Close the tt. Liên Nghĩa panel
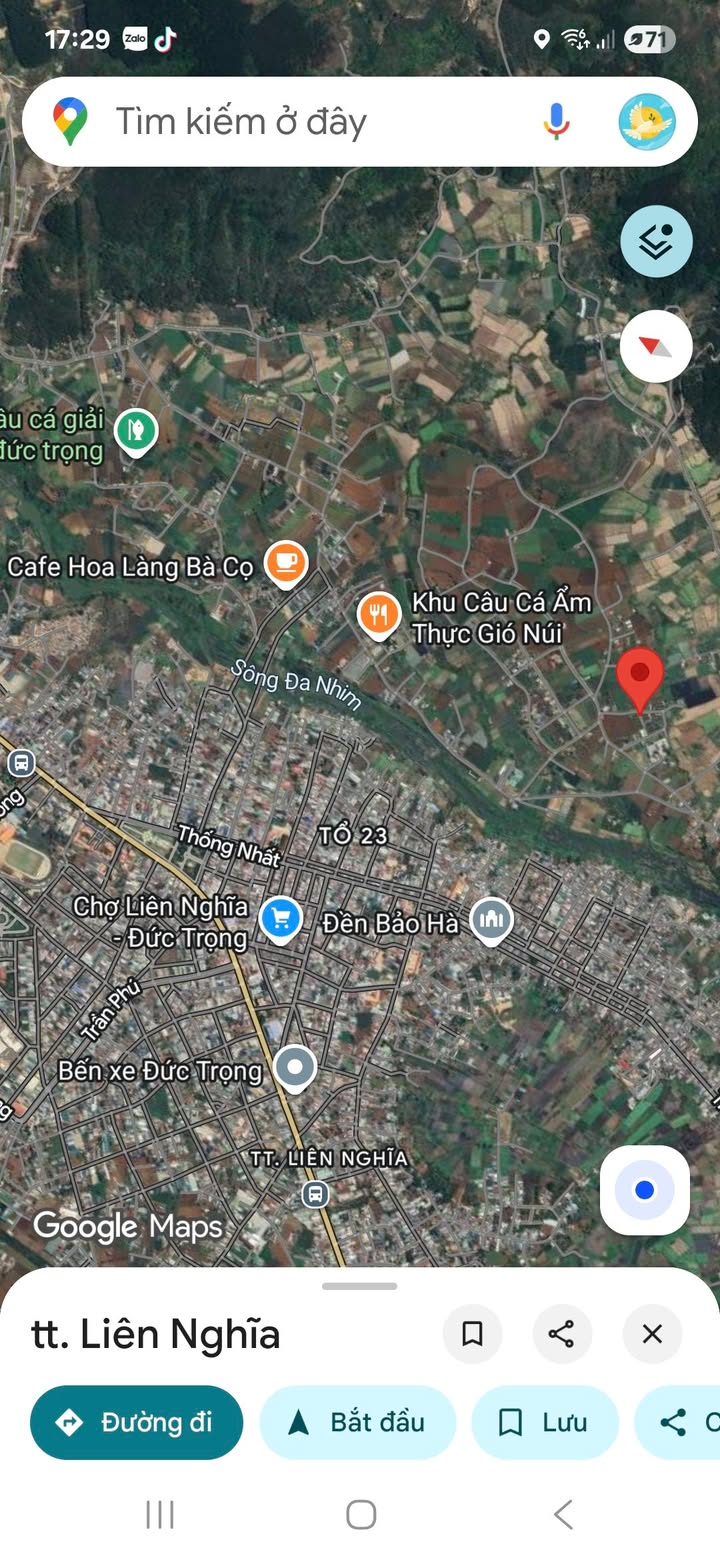This screenshot has height=1560, width=720. pyautogui.click(x=652, y=1333)
